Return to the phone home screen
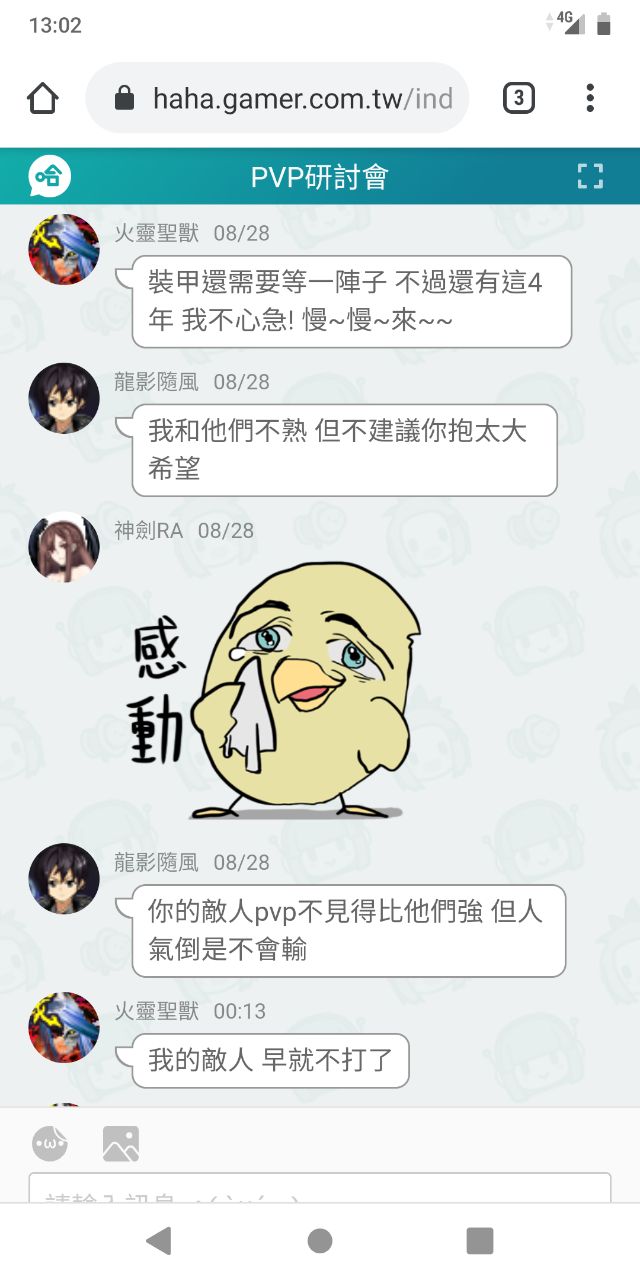The width and height of the screenshot is (640, 1280). [320, 1241]
